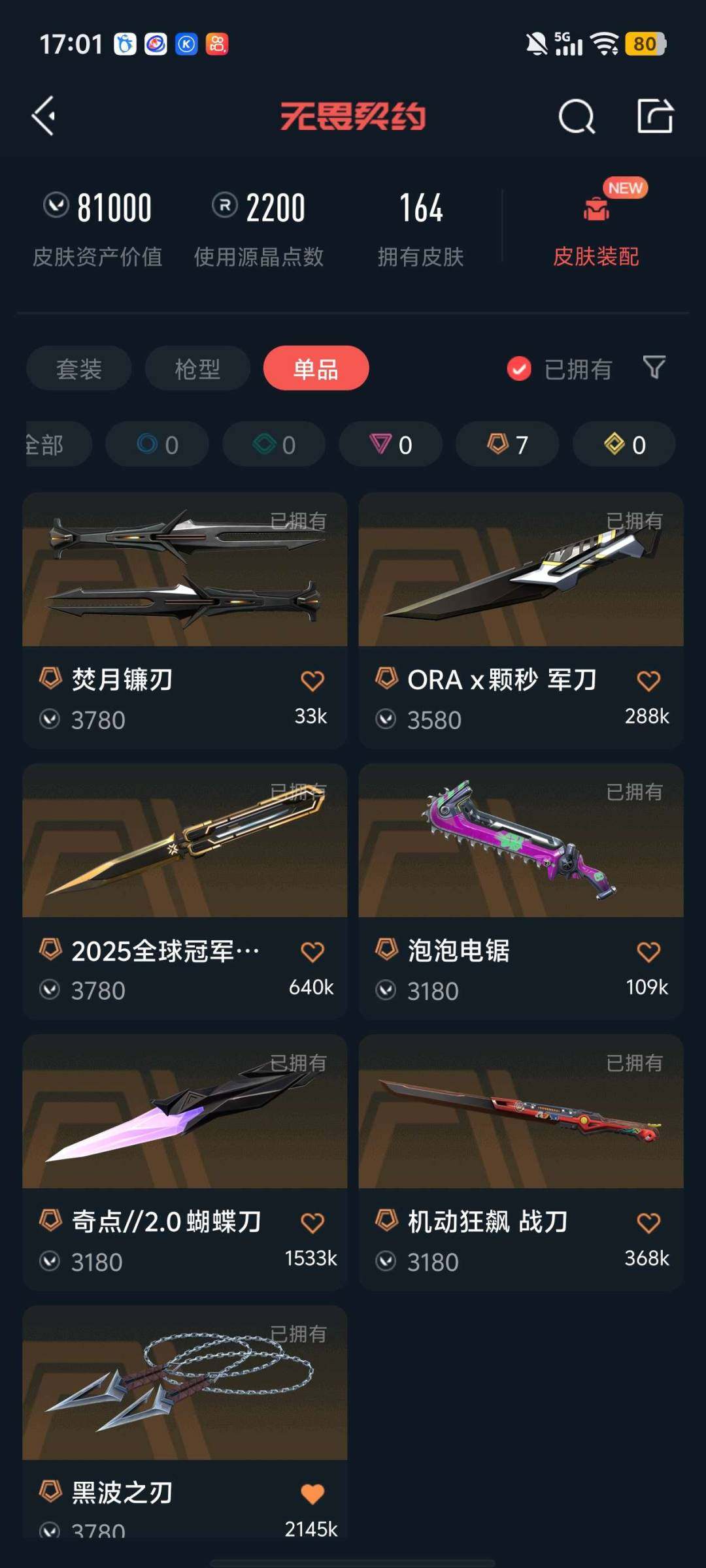The width and height of the screenshot is (706, 1568).
Task: Share this skin collection page
Action: (655, 116)
